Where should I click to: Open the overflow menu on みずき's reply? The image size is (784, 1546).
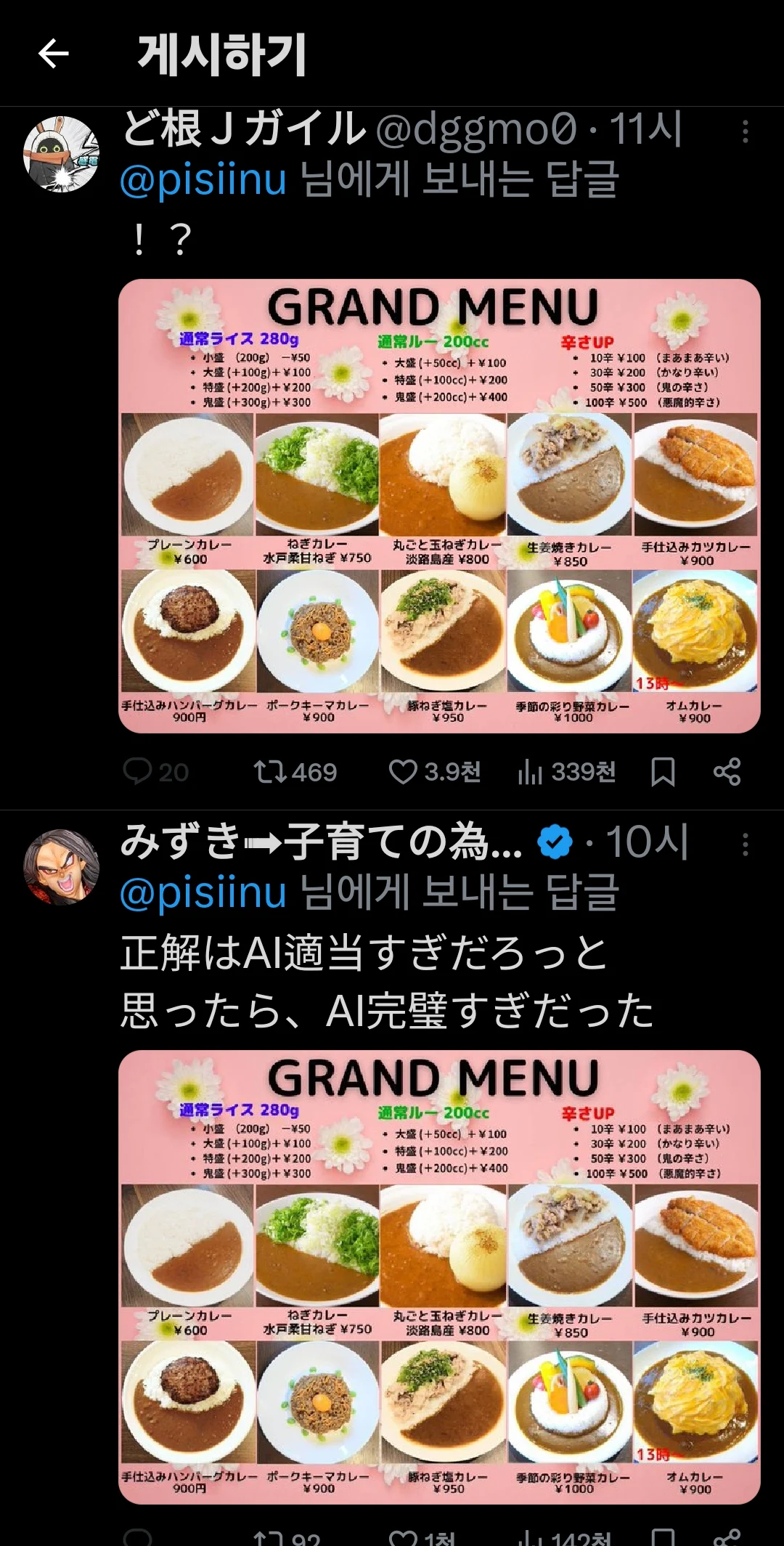[745, 845]
